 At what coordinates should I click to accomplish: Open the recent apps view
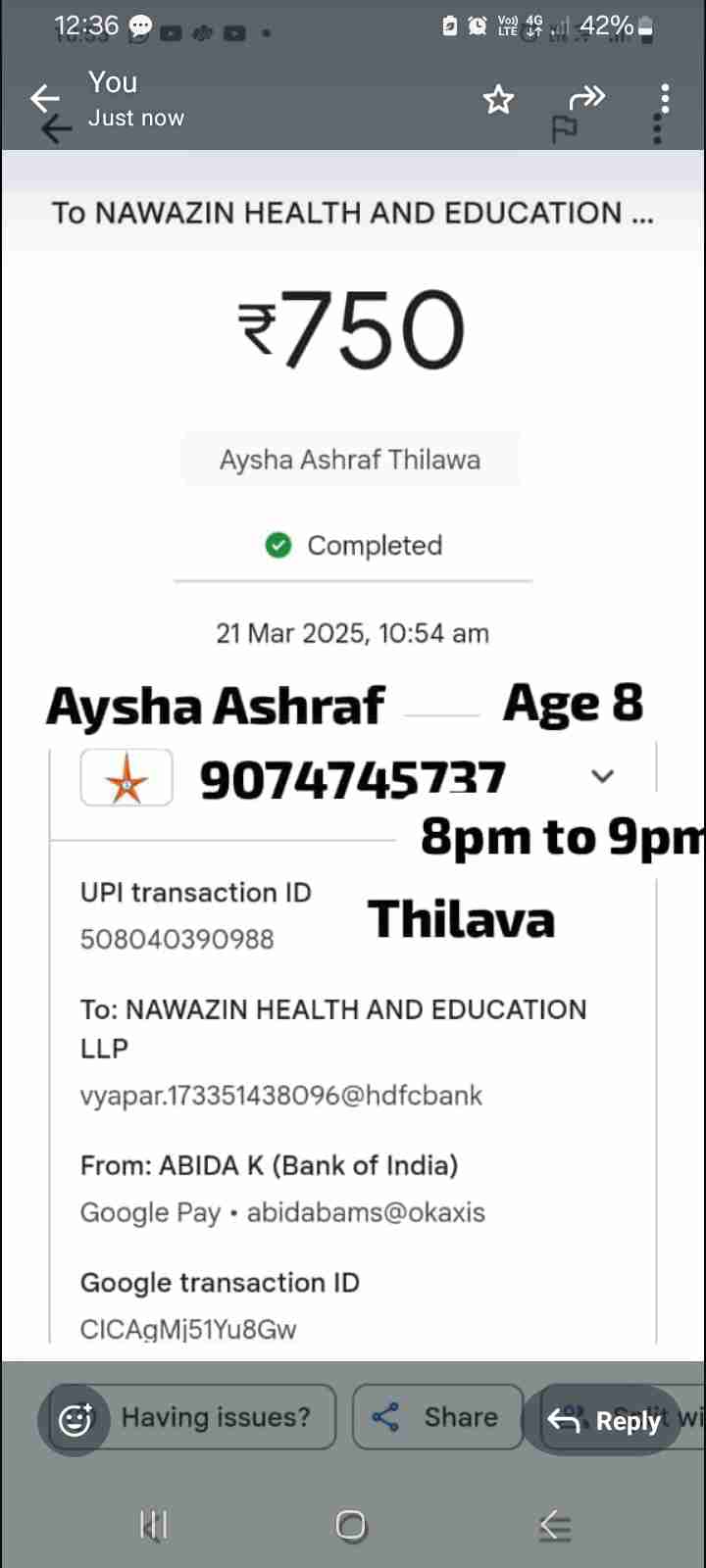click(154, 1525)
